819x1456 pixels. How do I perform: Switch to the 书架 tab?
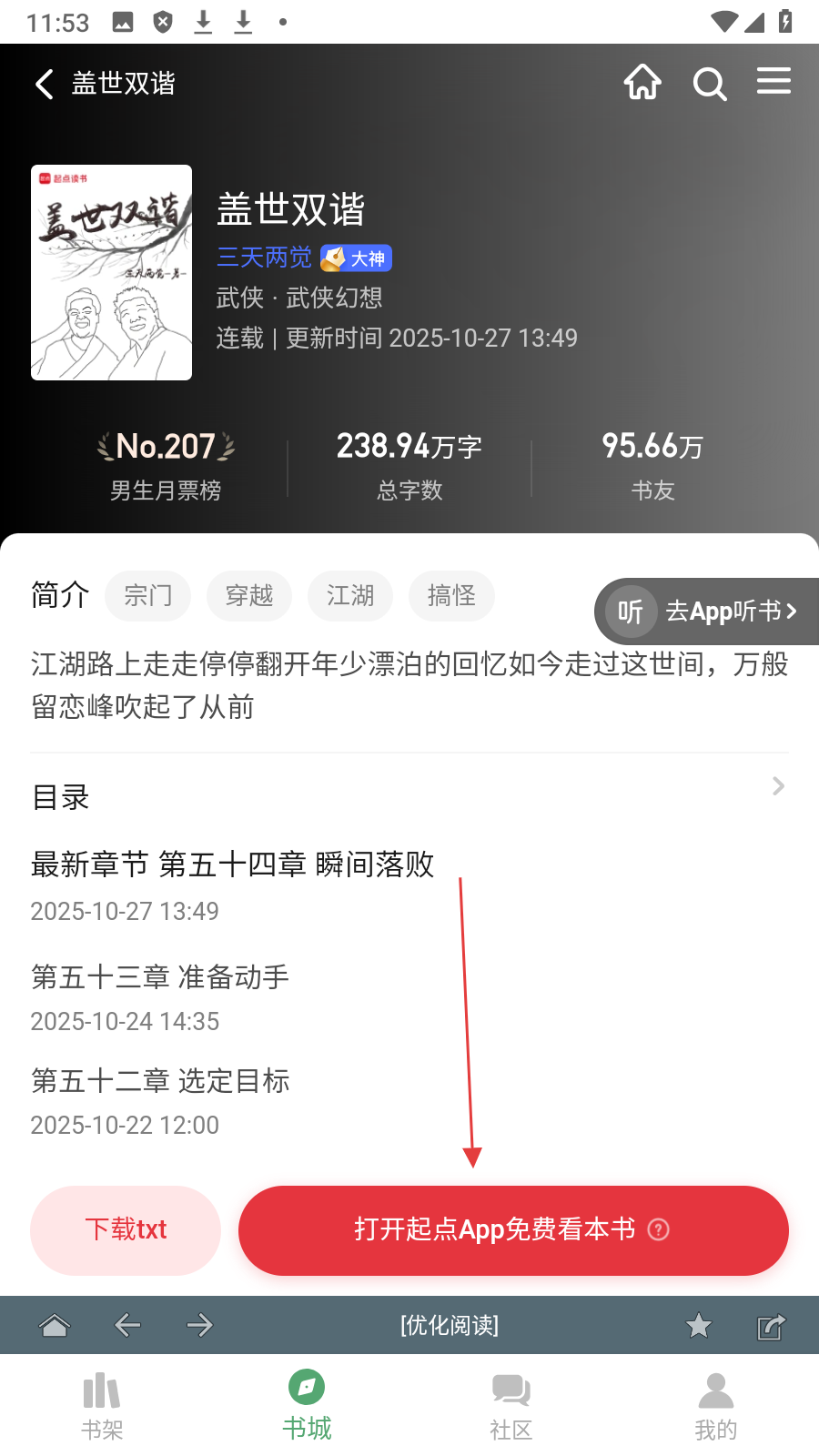[x=102, y=1407]
